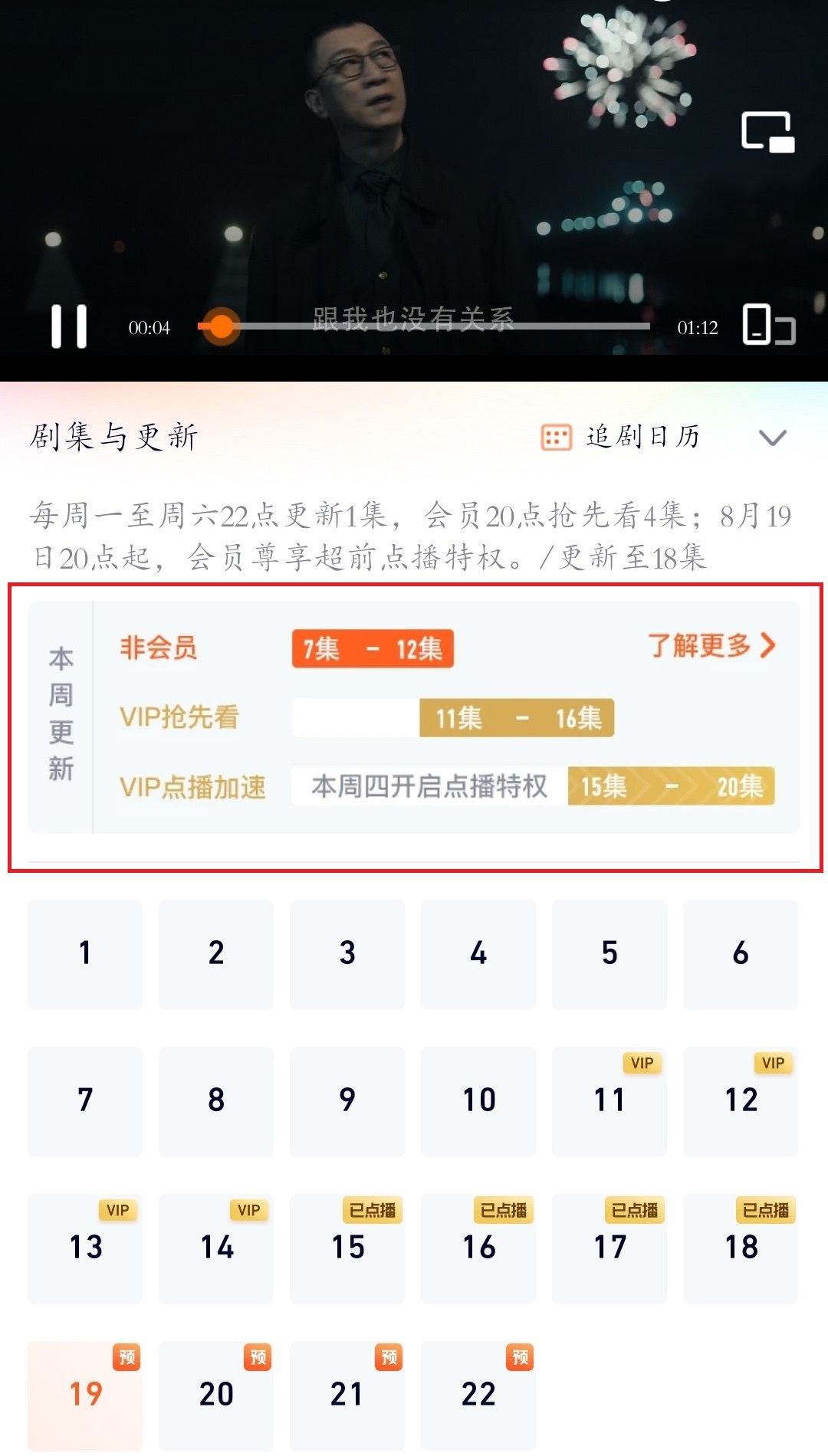The image size is (828, 1456).
Task: Open preview of episode 19
Action: pyautogui.click(x=85, y=1395)
